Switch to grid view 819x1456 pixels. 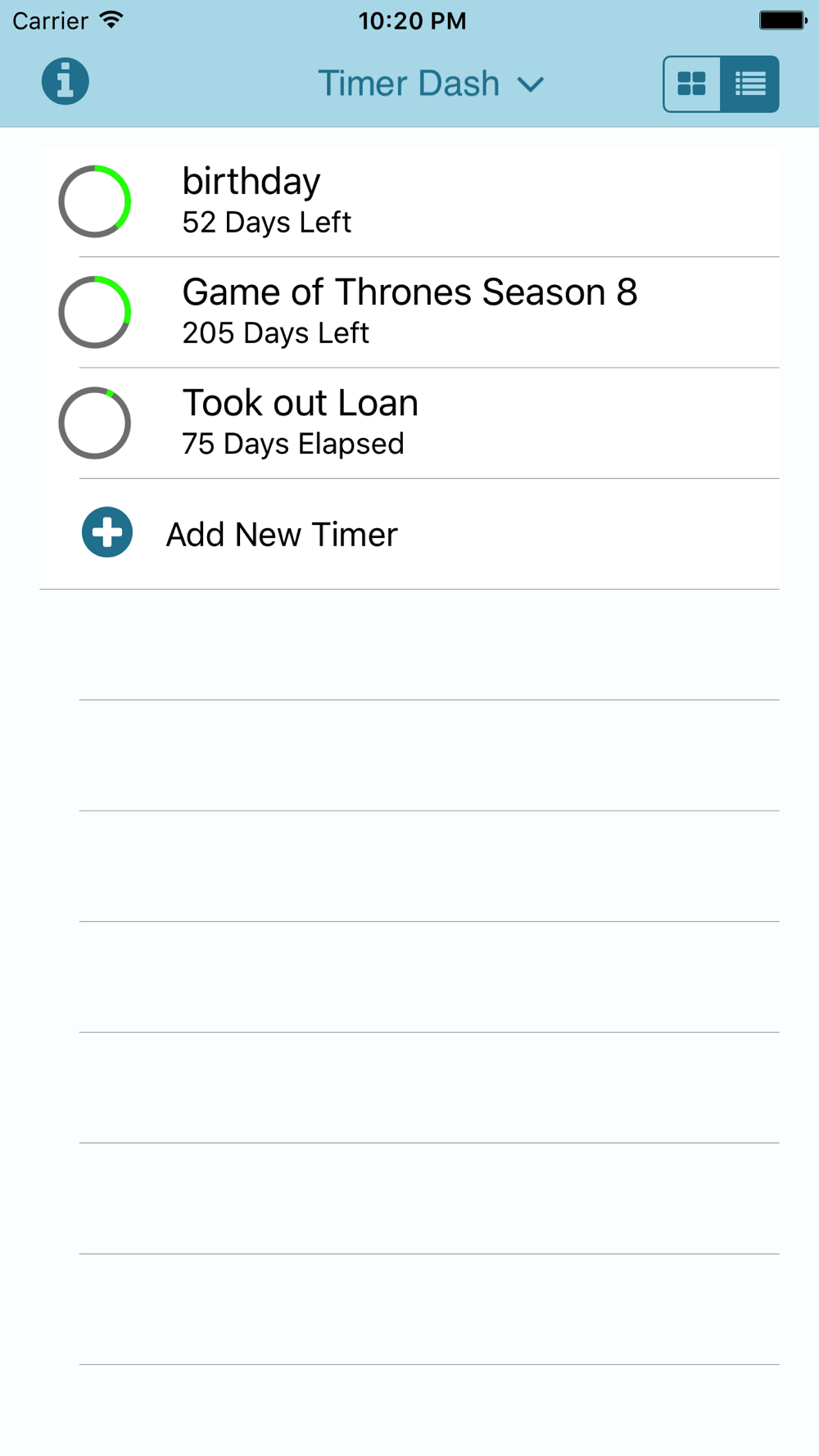point(692,84)
